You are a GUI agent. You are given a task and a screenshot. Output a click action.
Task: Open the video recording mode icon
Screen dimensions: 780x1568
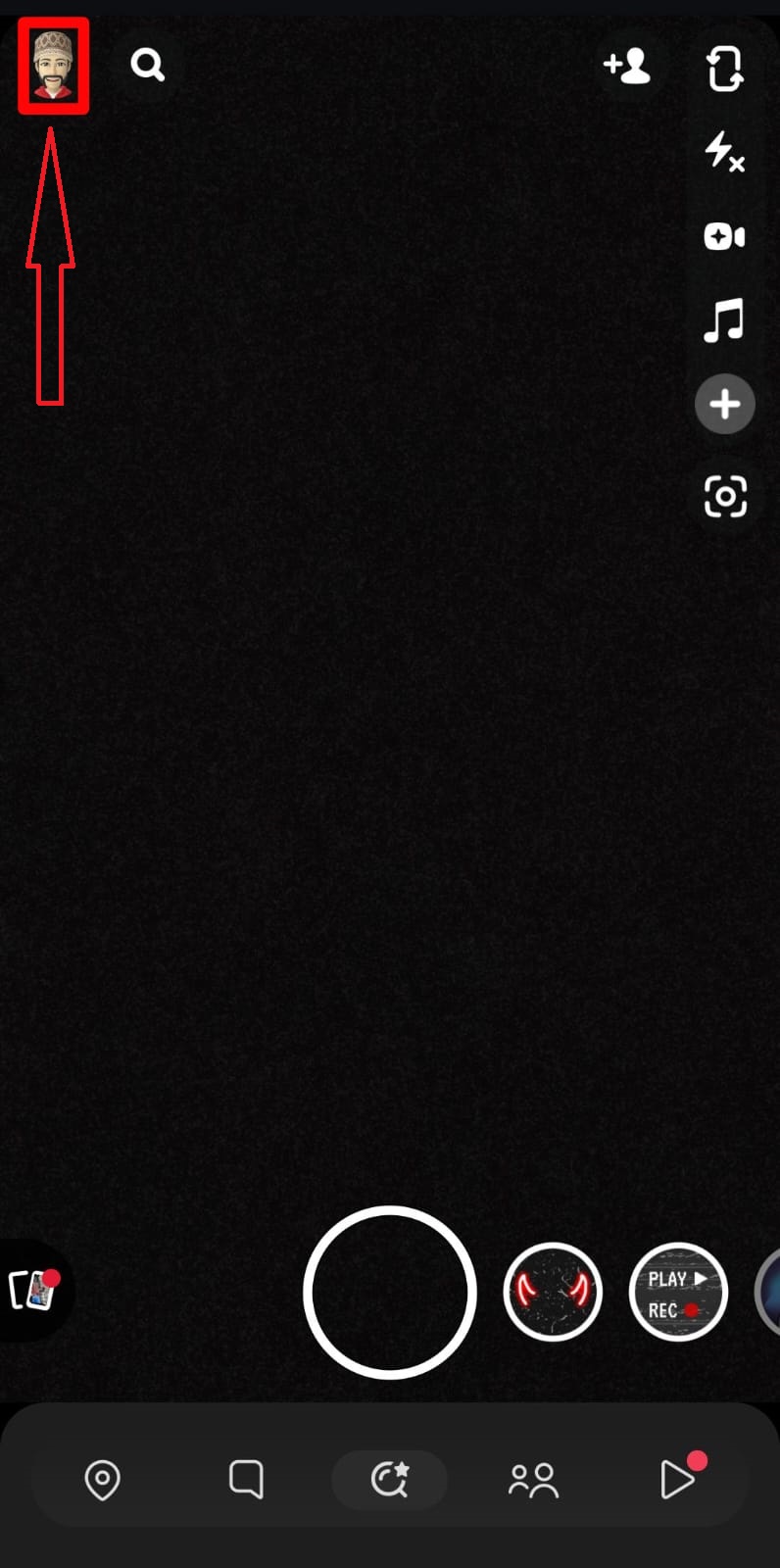(x=724, y=236)
